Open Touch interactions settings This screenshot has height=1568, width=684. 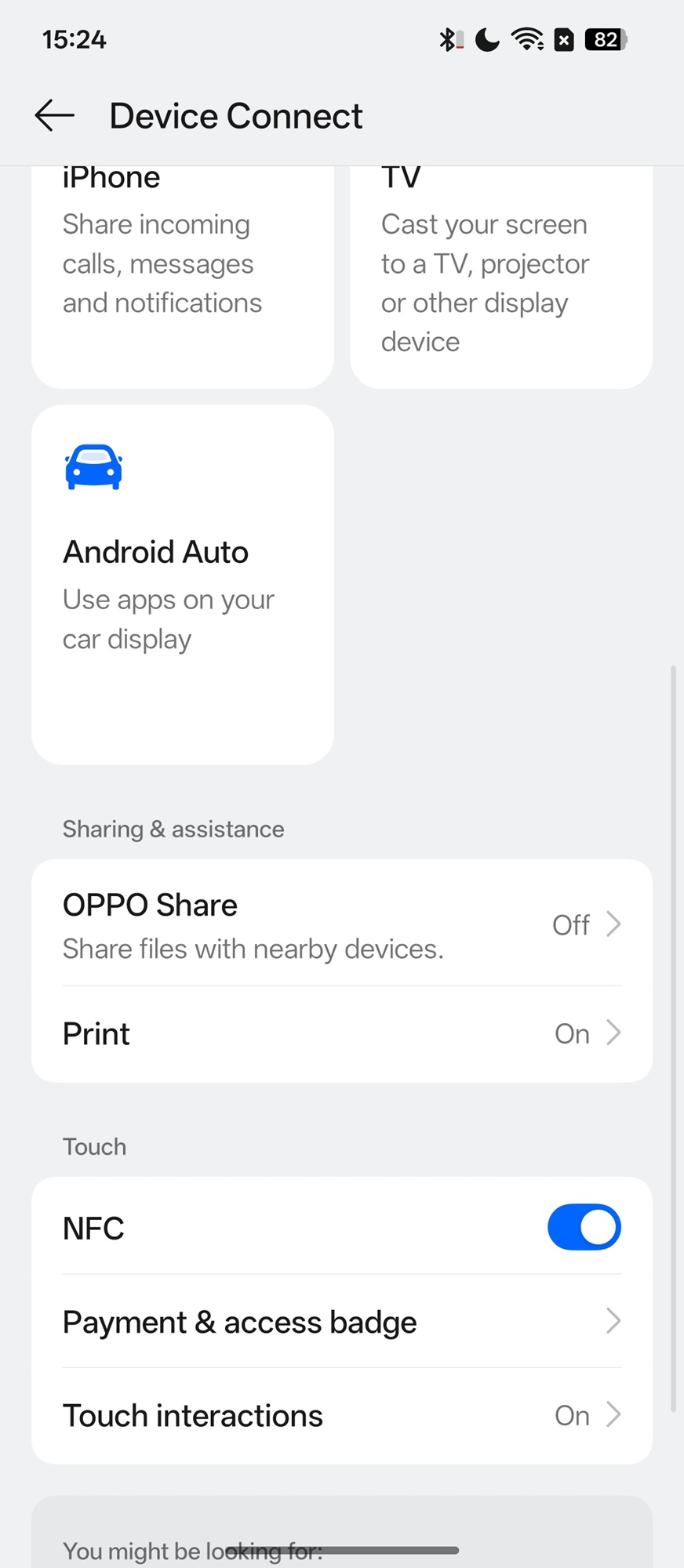342,1416
